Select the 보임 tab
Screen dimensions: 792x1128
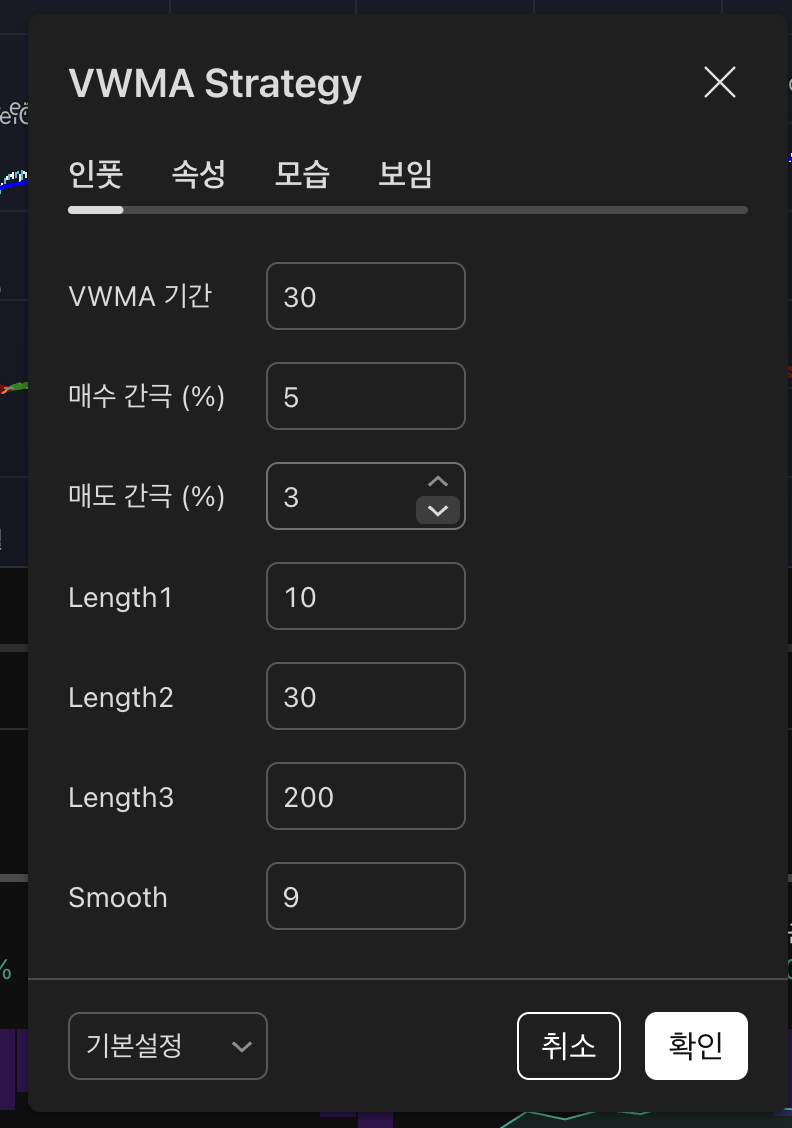coord(407,175)
